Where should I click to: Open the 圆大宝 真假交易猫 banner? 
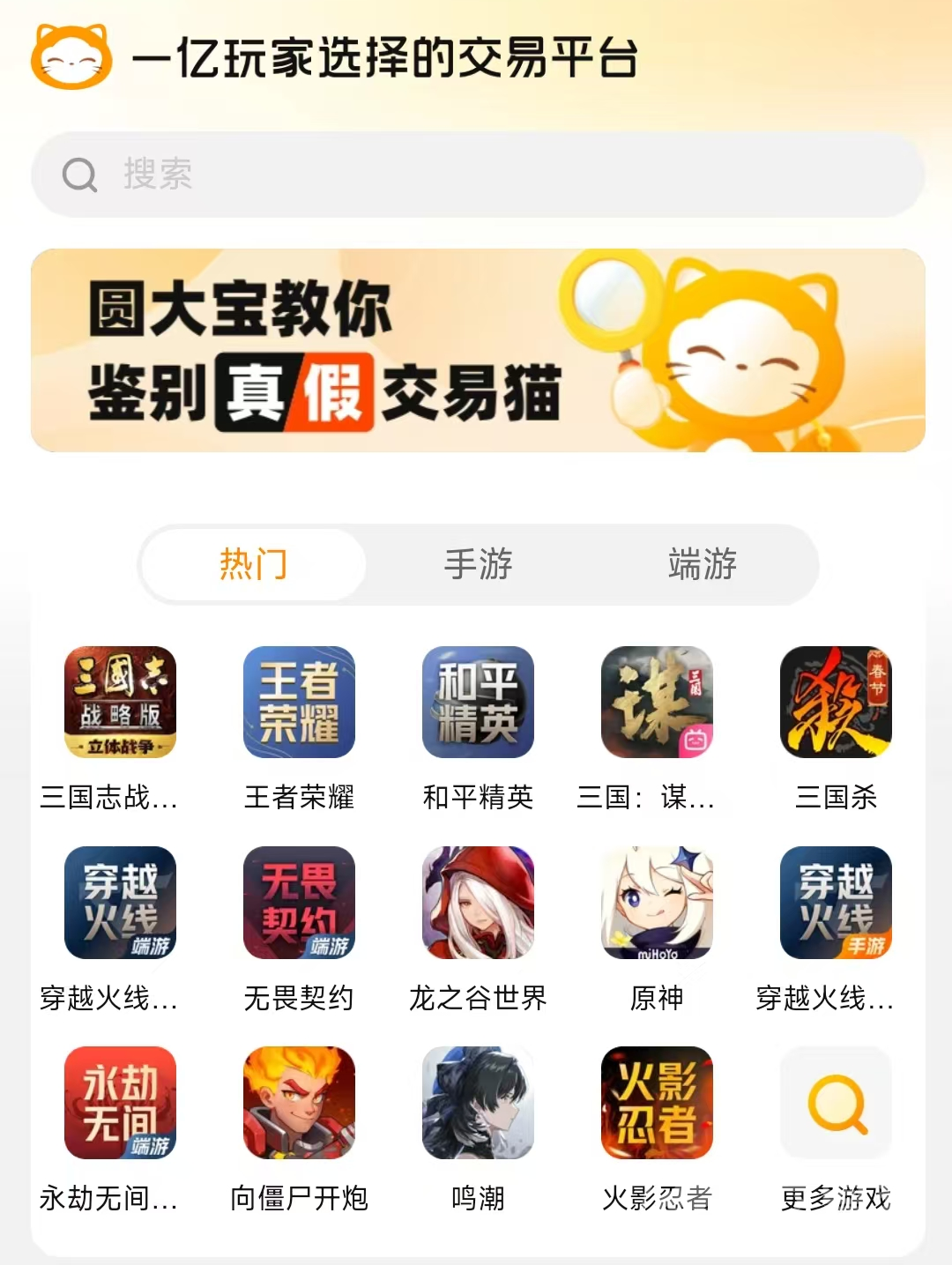(x=476, y=351)
